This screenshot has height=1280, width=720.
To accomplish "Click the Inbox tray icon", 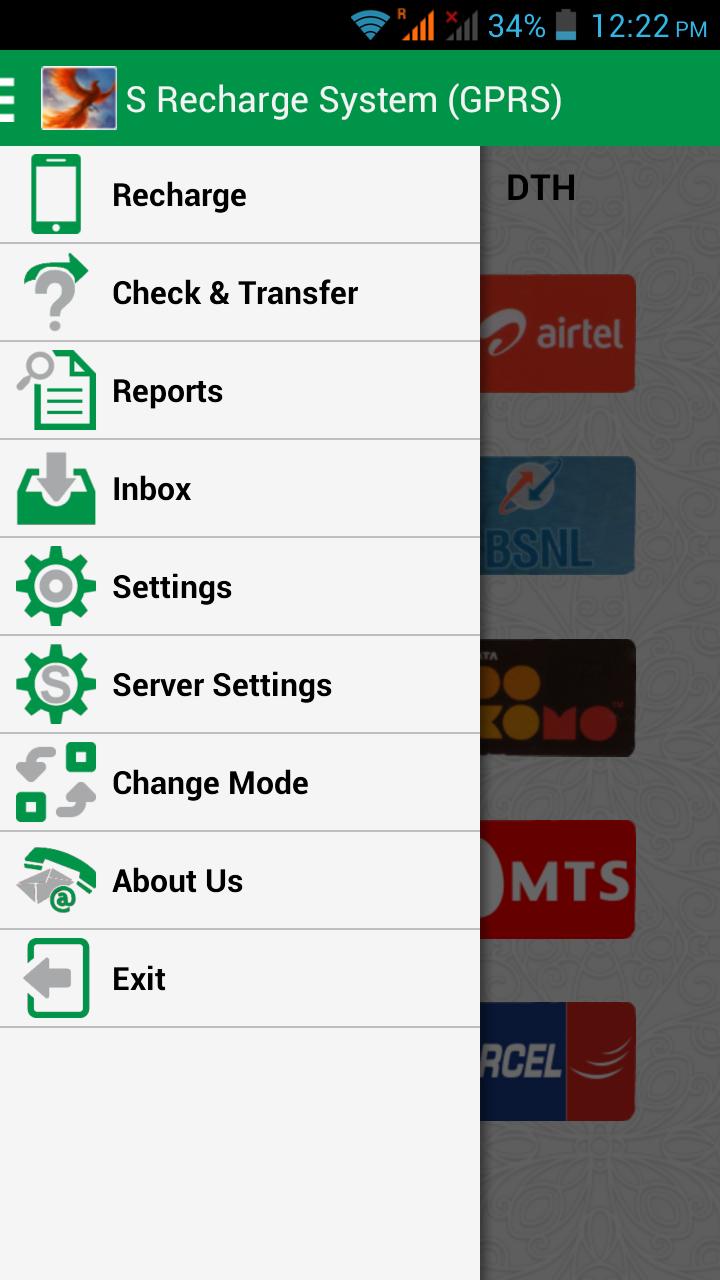I will coord(55,488).
